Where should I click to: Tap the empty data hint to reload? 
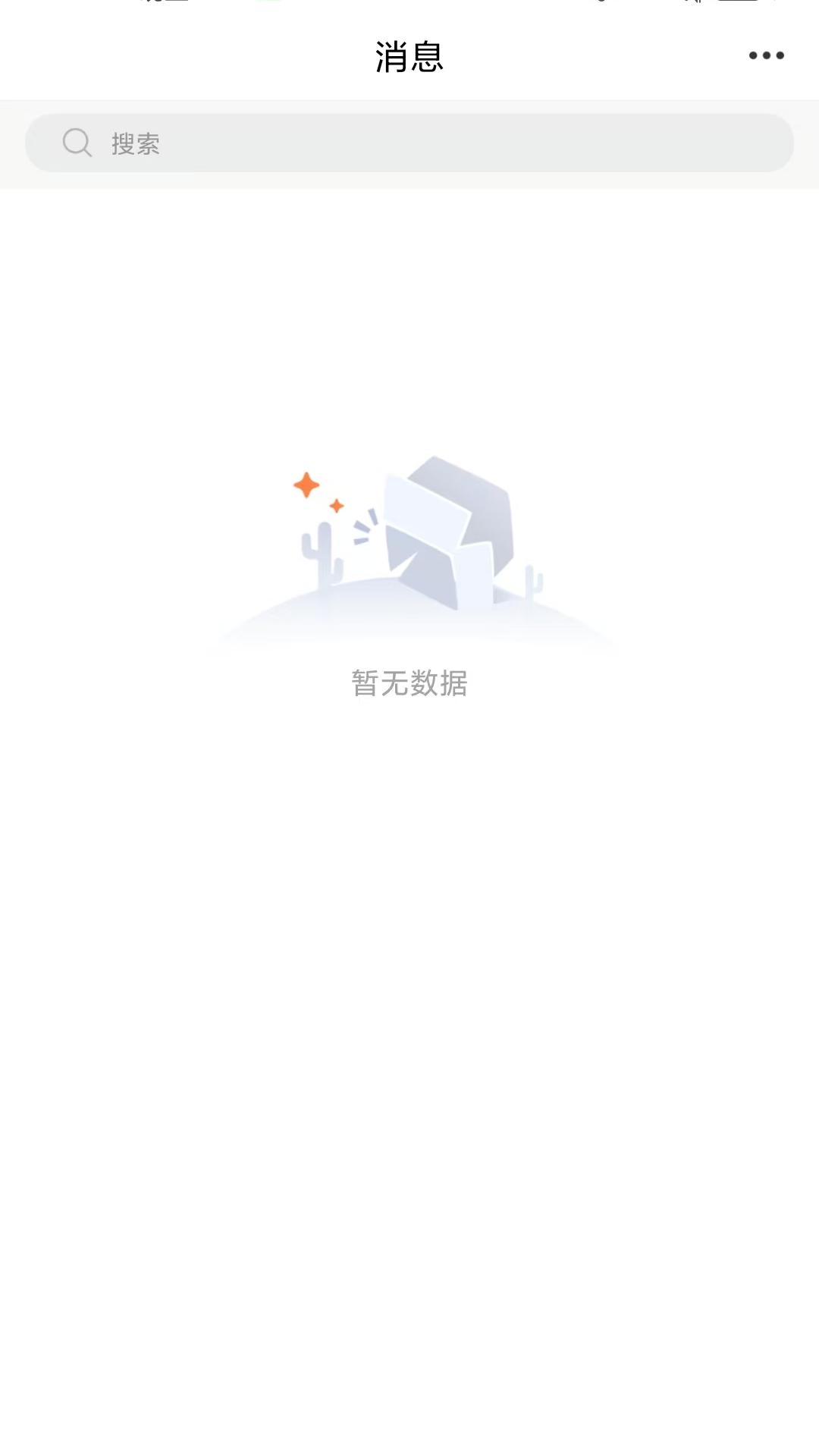pyautogui.click(x=409, y=682)
